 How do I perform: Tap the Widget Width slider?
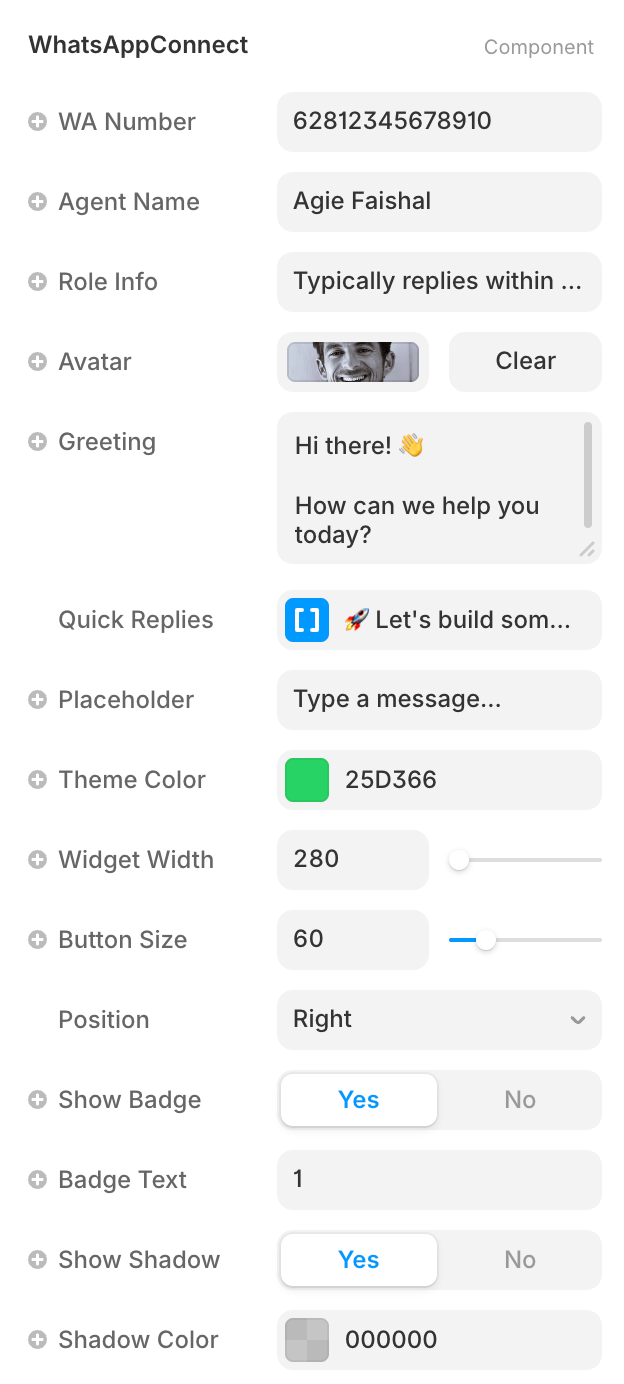pos(525,860)
